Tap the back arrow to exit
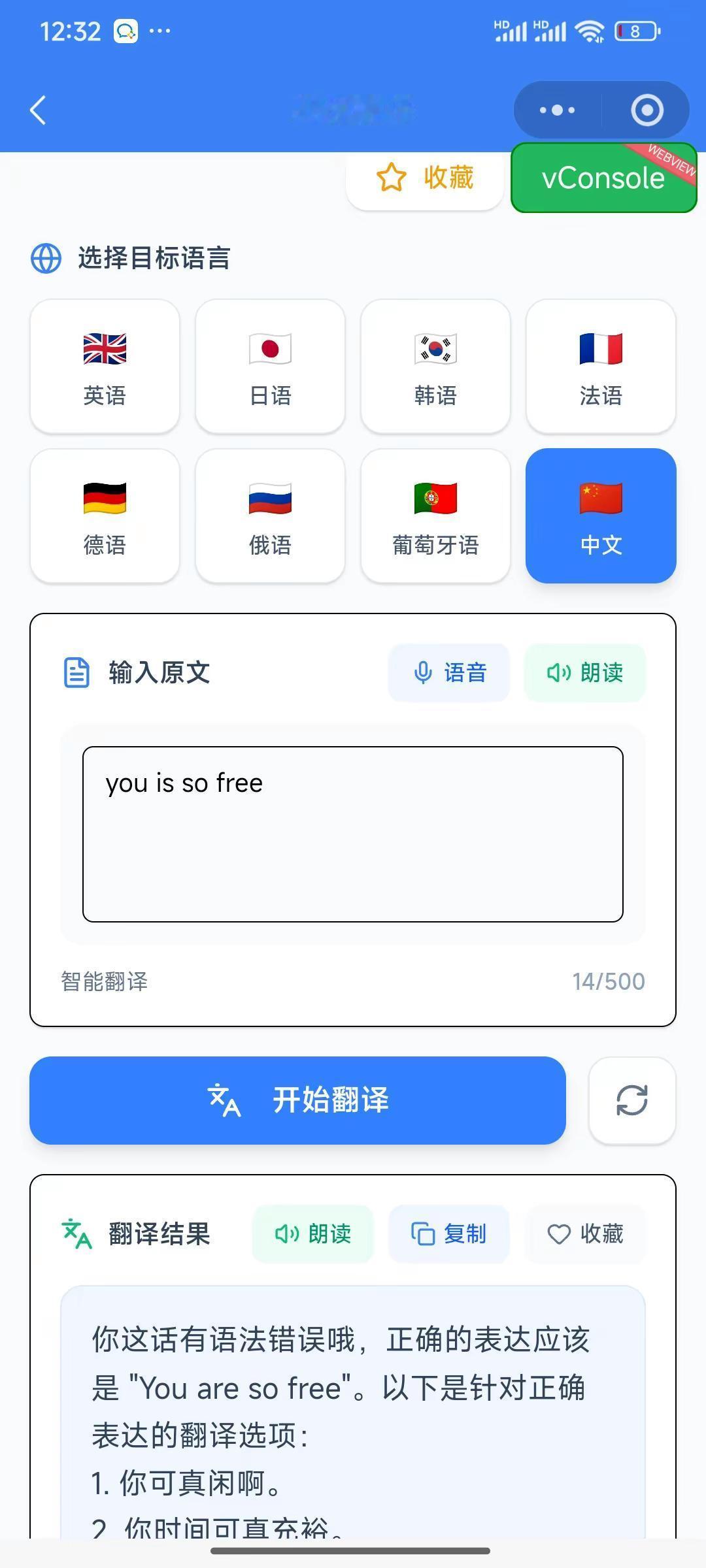Viewport: 706px width, 1568px height. pos(37,110)
